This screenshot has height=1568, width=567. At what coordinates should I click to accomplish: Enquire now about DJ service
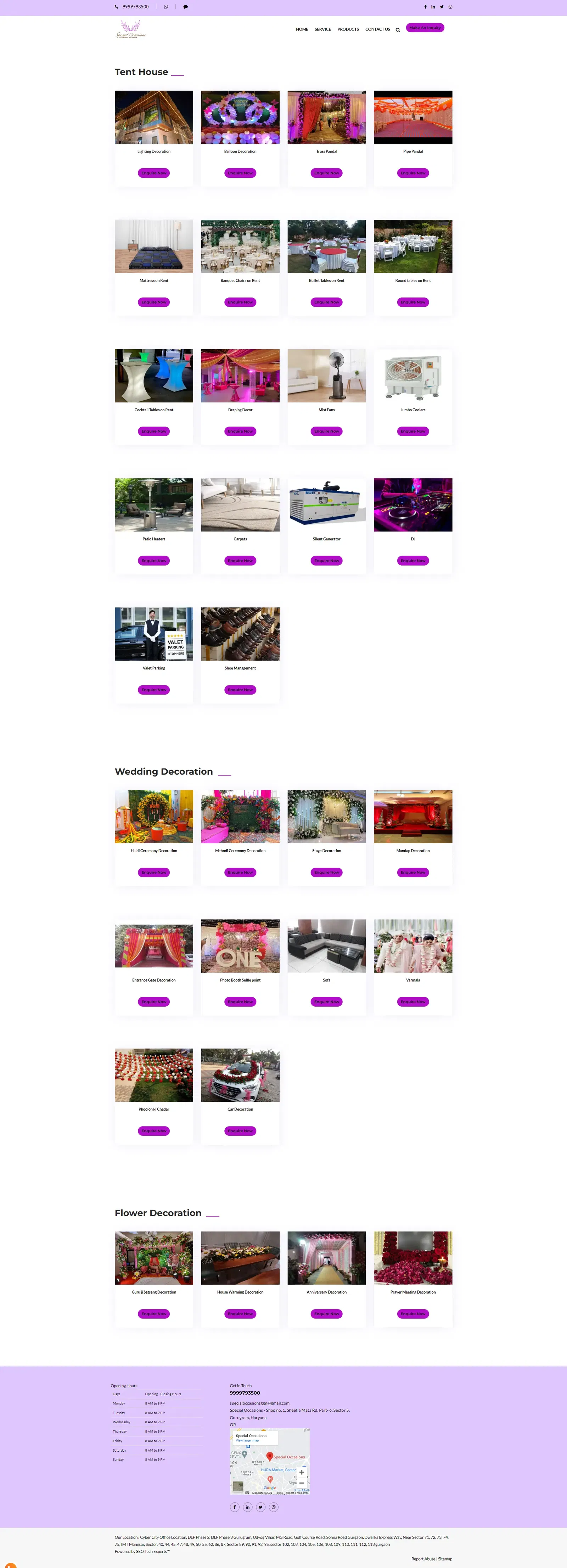click(x=412, y=561)
